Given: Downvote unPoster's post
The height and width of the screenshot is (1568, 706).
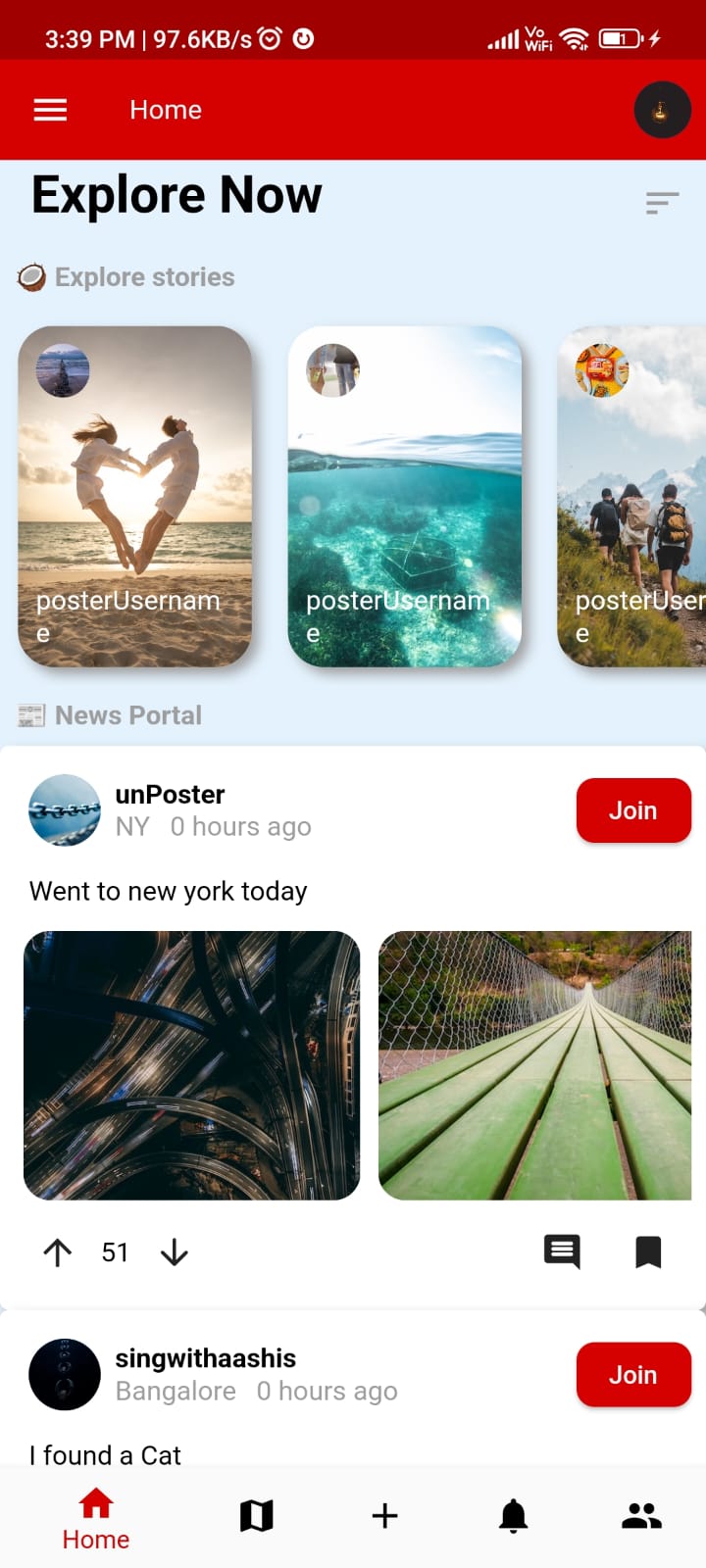Looking at the screenshot, I should pos(175,1252).
